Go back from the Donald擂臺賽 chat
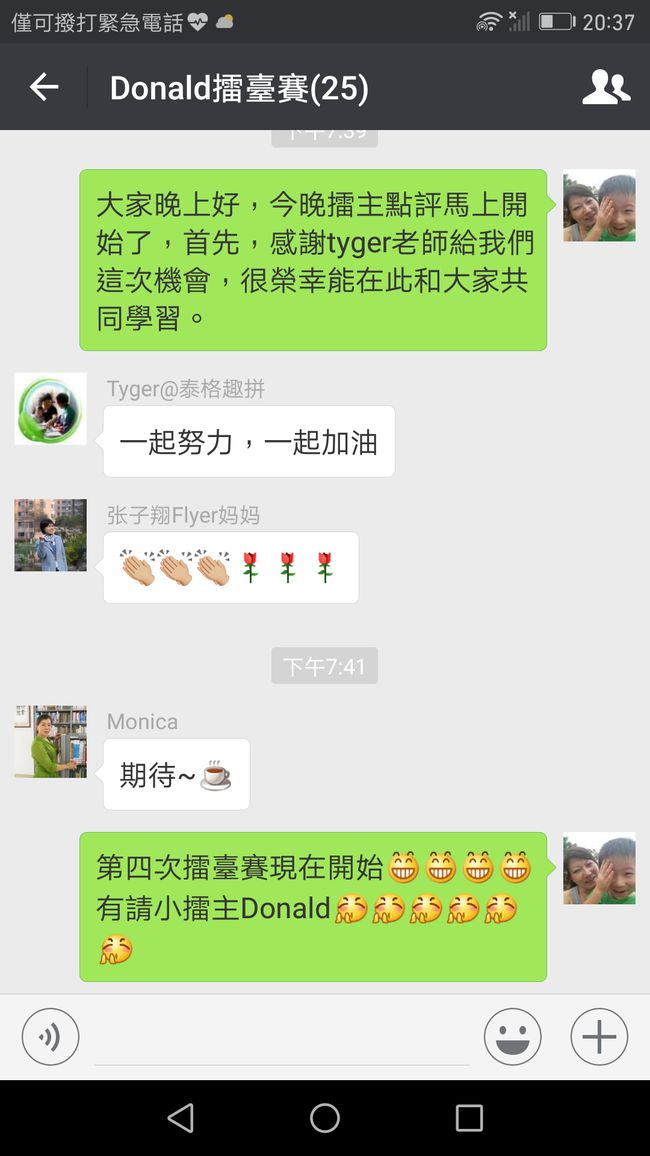This screenshot has height=1156, width=650. [x=43, y=87]
